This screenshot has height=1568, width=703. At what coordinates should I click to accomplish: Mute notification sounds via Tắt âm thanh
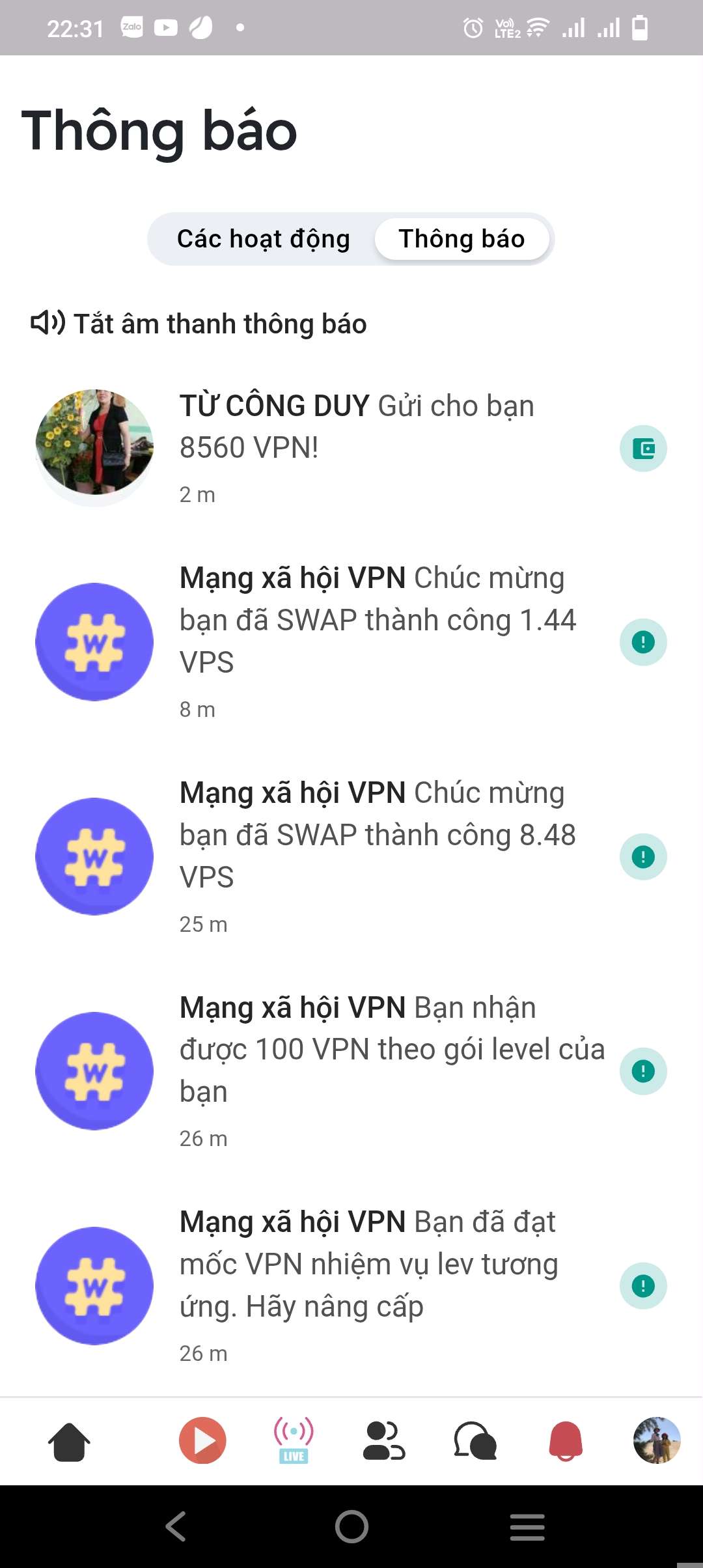199,324
